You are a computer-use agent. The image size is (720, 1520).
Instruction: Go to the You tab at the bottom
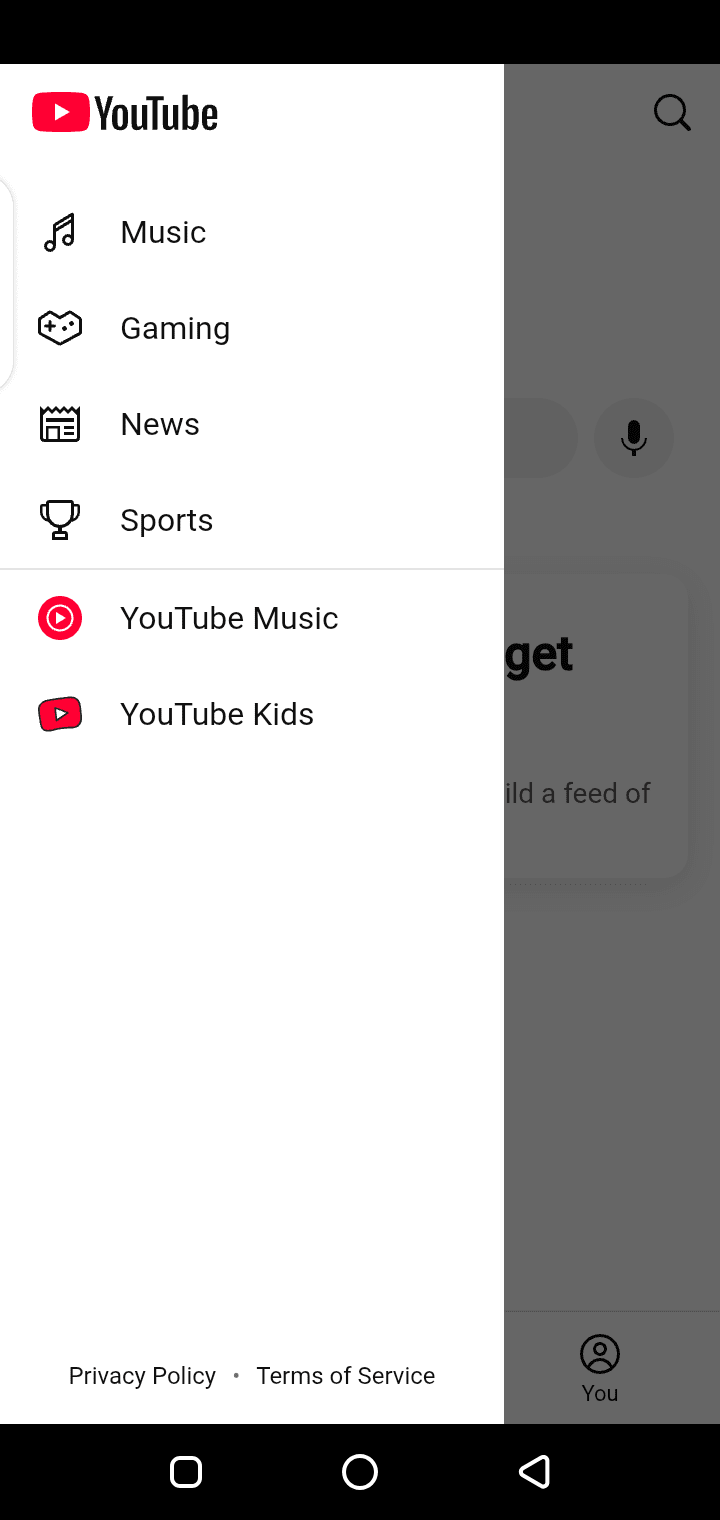pyautogui.click(x=599, y=1366)
